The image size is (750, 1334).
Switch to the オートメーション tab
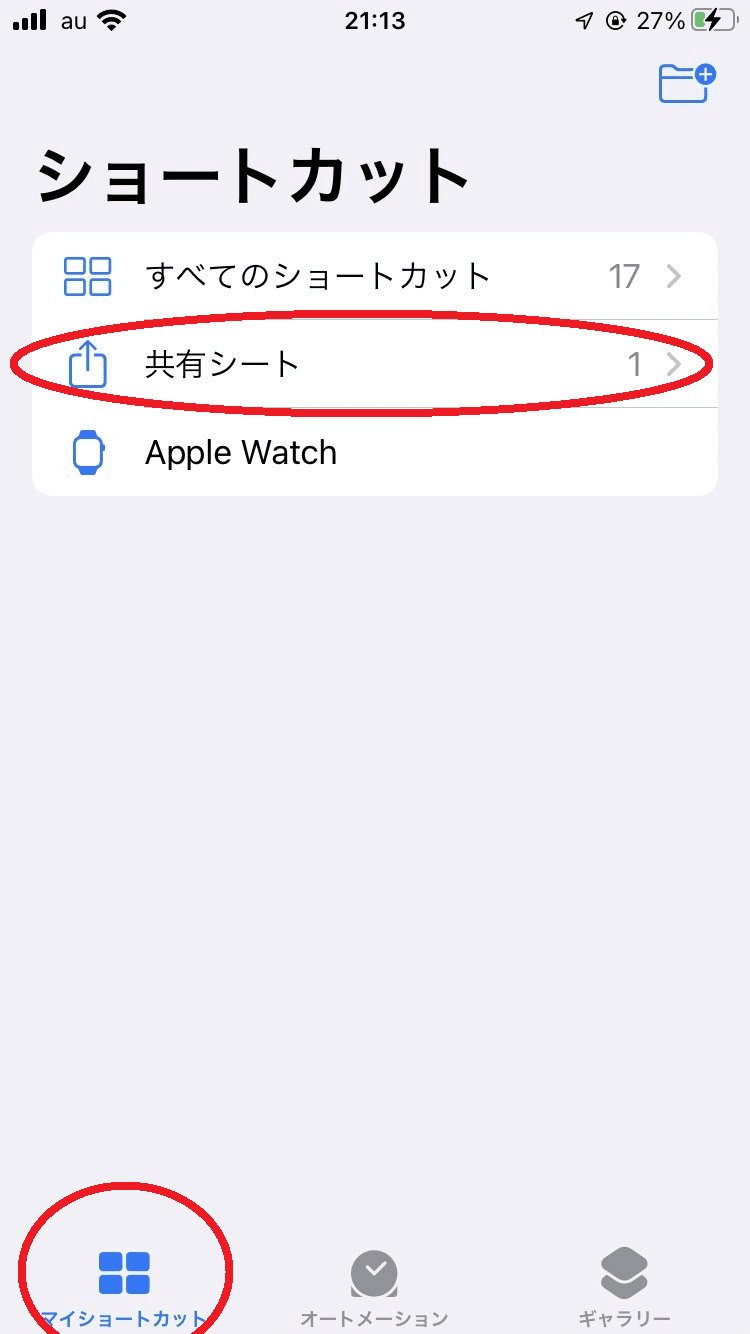point(374,1288)
